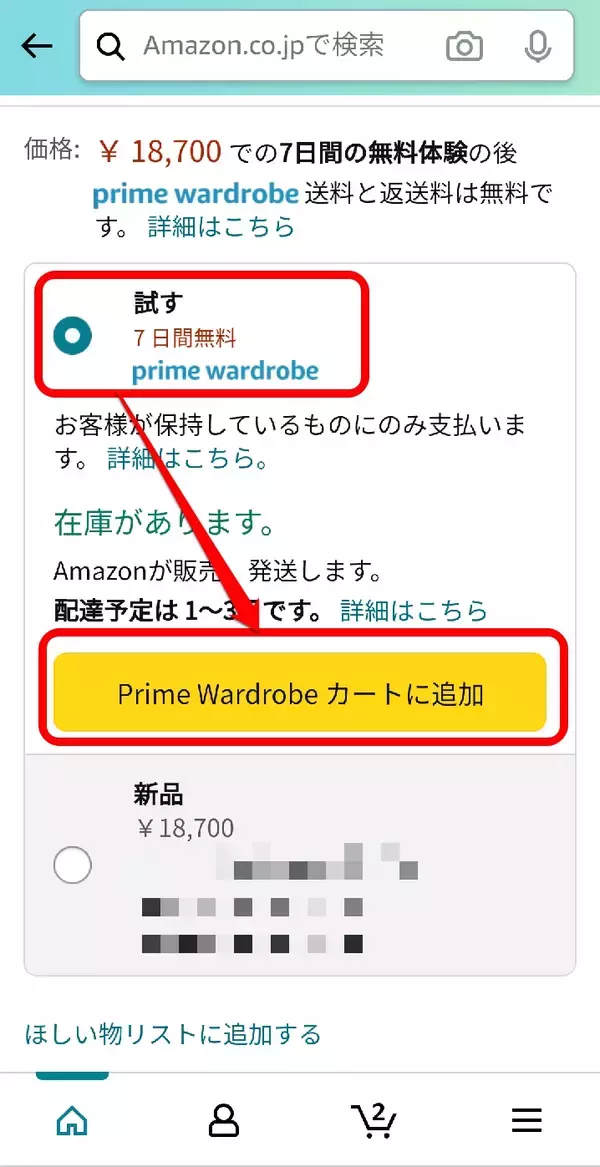Switch to the Home tab
This screenshot has width=600, height=1167.
[72, 1121]
